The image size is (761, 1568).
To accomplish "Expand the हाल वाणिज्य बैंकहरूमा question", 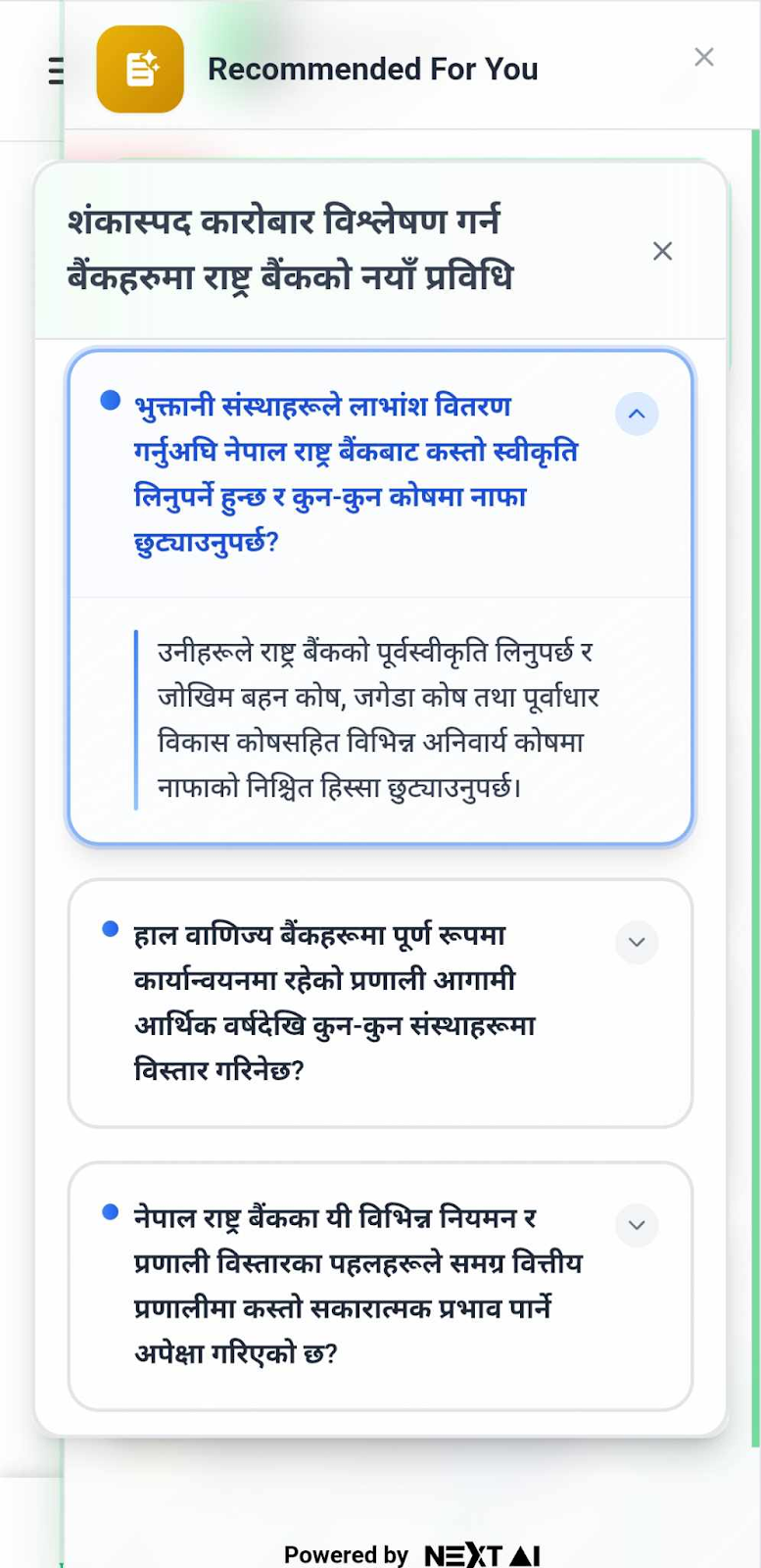I will point(637,943).
